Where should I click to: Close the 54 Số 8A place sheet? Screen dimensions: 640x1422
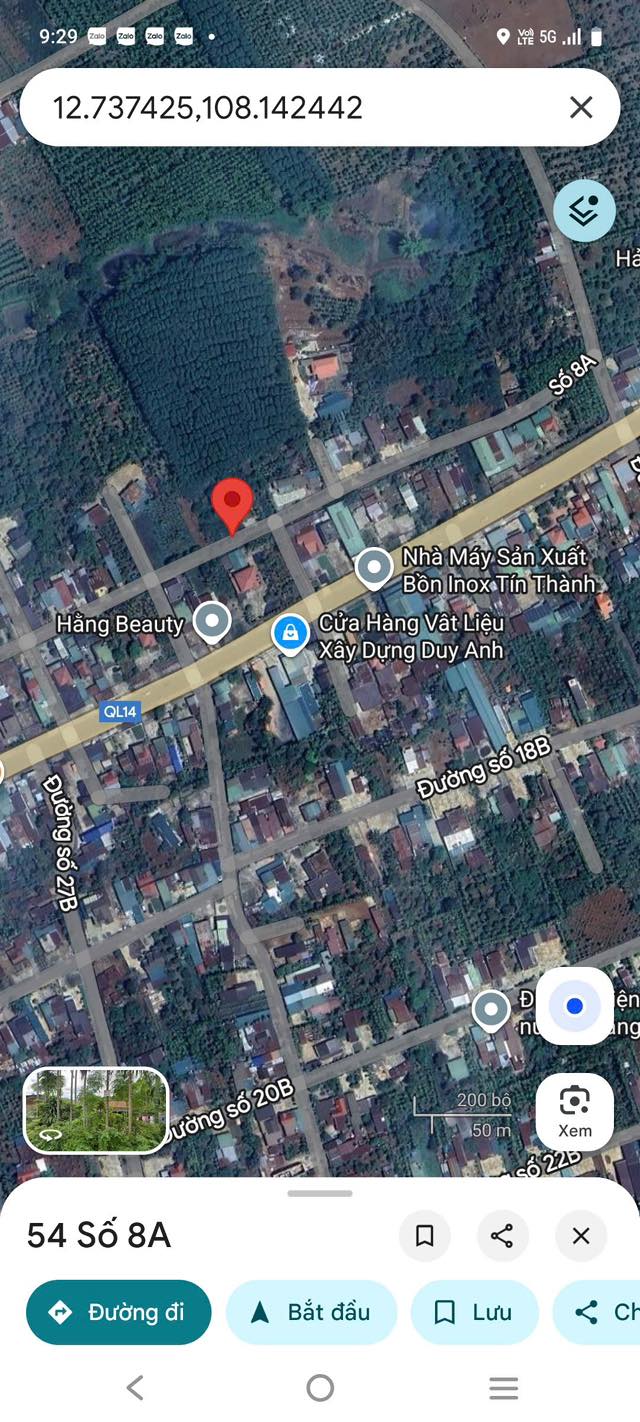click(581, 1236)
